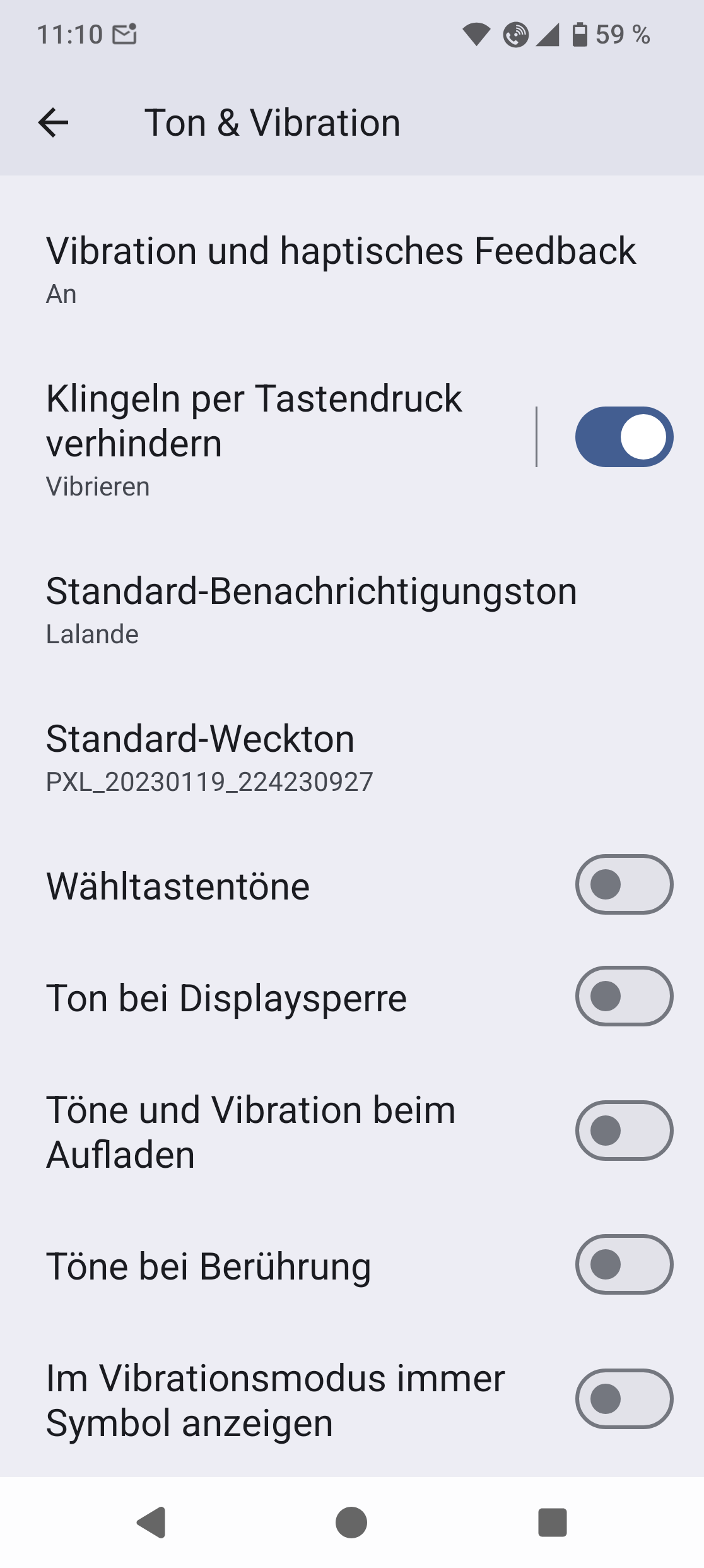Toggle Töne und Vibration beim Aufladen
Screen dimensions: 704x1568
[623, 1131]
